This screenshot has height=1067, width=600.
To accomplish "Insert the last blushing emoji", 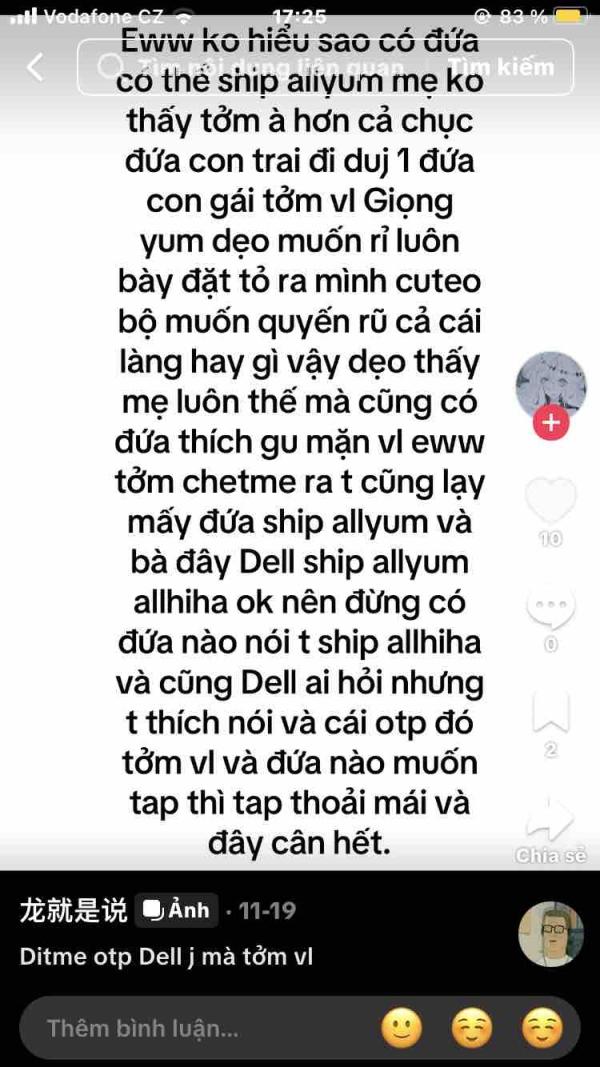I will 542,1028.
